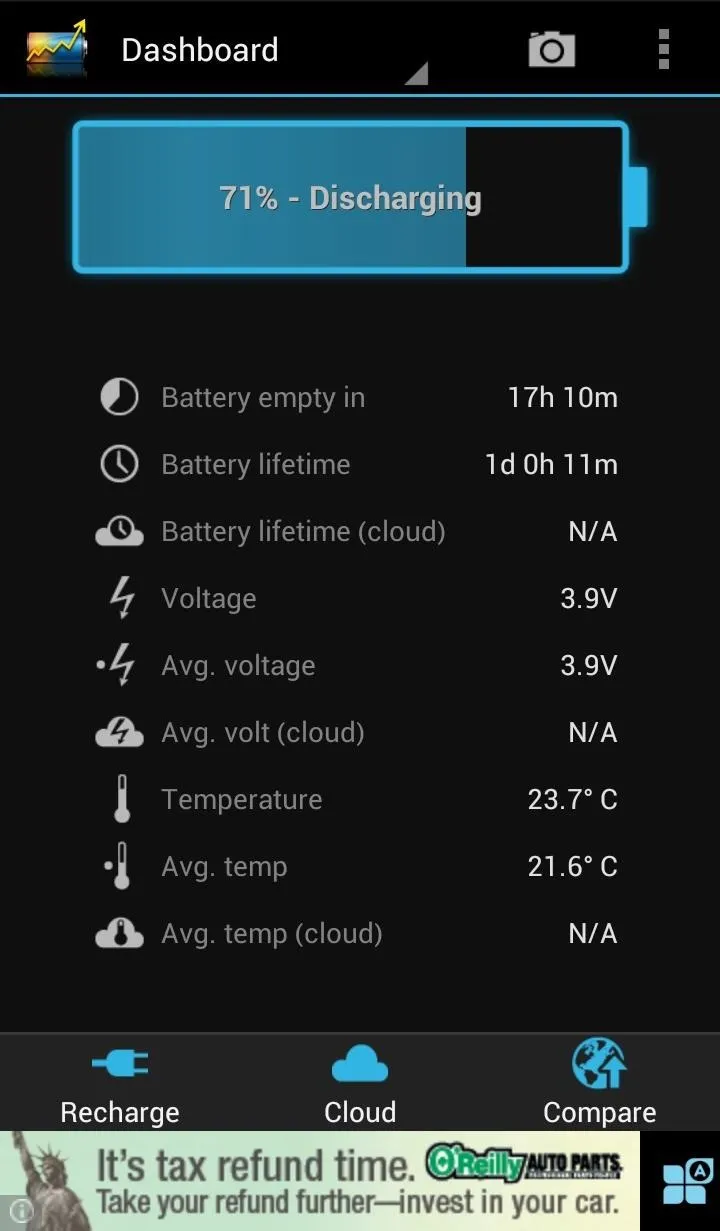
Task: Tap the camera screenshot icon
Action: click(551, 49)
